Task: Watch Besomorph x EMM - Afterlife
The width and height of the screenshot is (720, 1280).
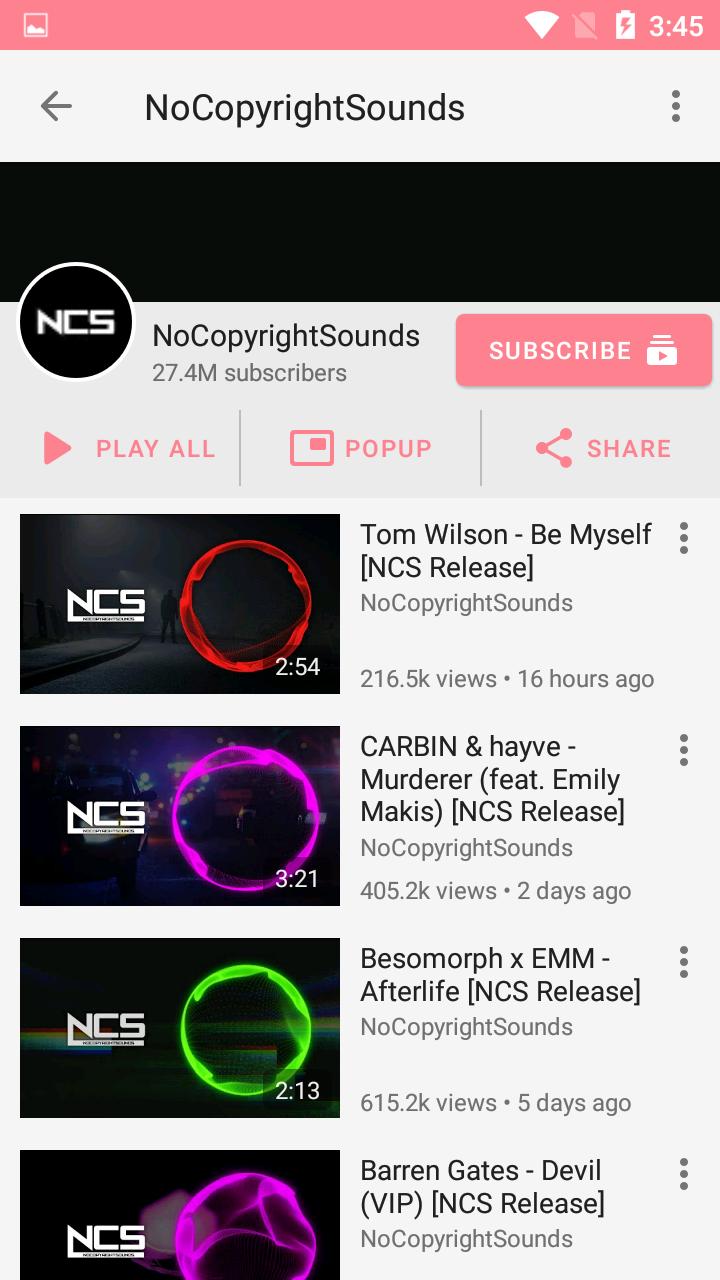Action: 180,1028
